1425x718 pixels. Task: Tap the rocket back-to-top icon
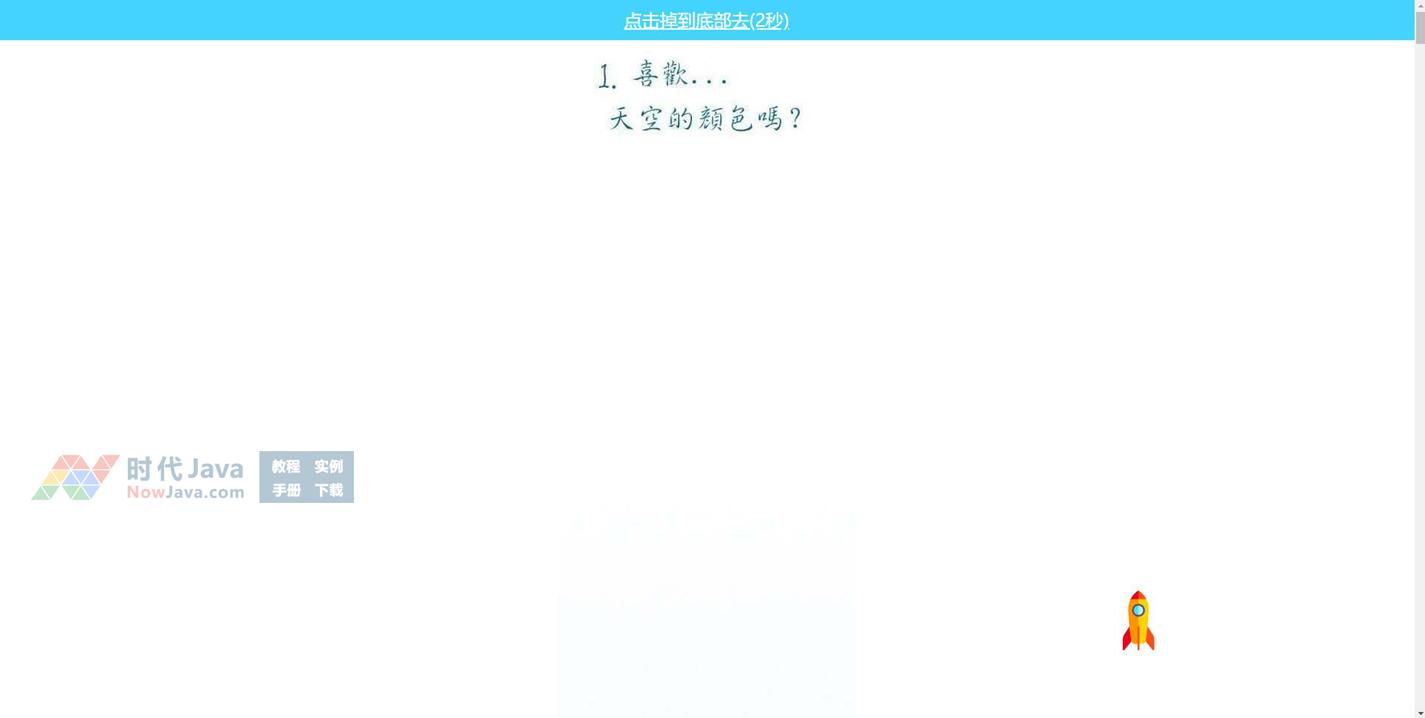1138,620
